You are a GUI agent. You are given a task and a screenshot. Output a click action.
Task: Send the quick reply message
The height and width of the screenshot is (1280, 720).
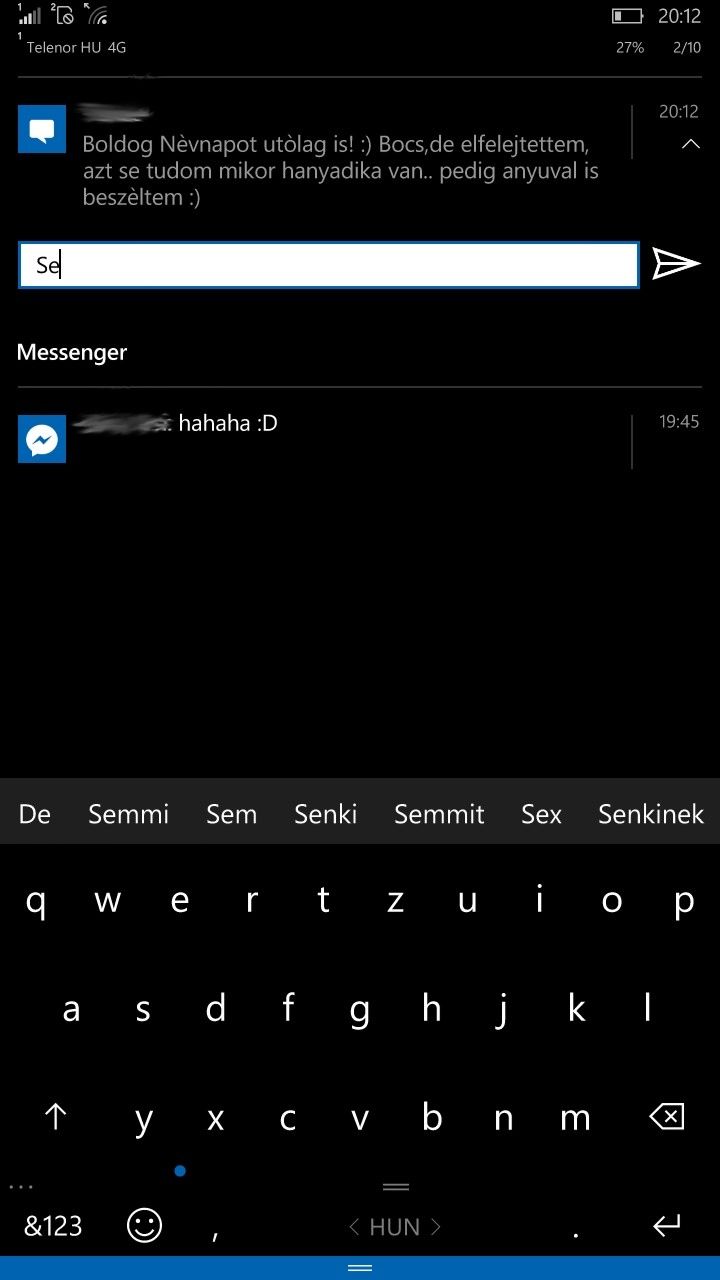(x=676, y=264)
